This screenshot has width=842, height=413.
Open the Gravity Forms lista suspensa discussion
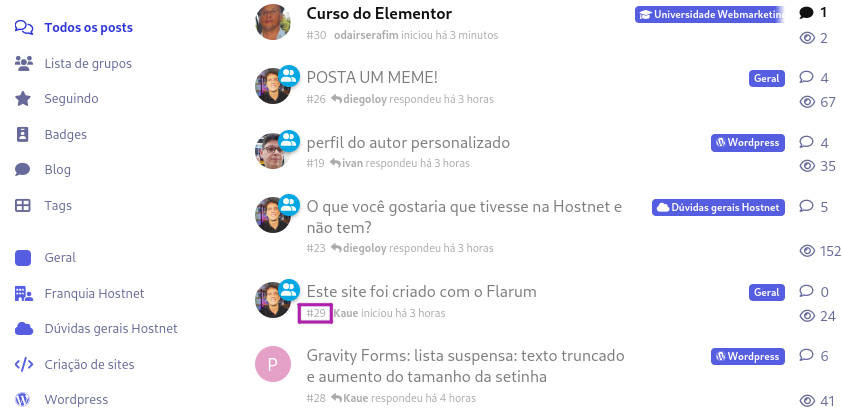465,356
